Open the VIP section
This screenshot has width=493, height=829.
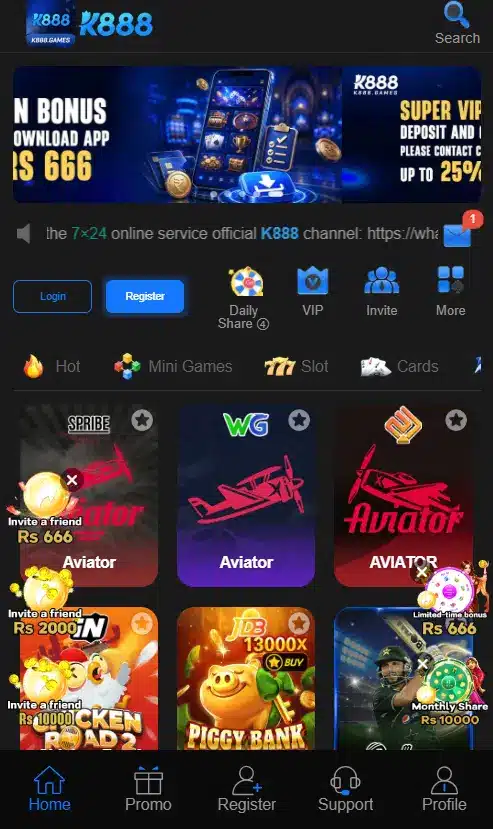click(x=313, y=292)
